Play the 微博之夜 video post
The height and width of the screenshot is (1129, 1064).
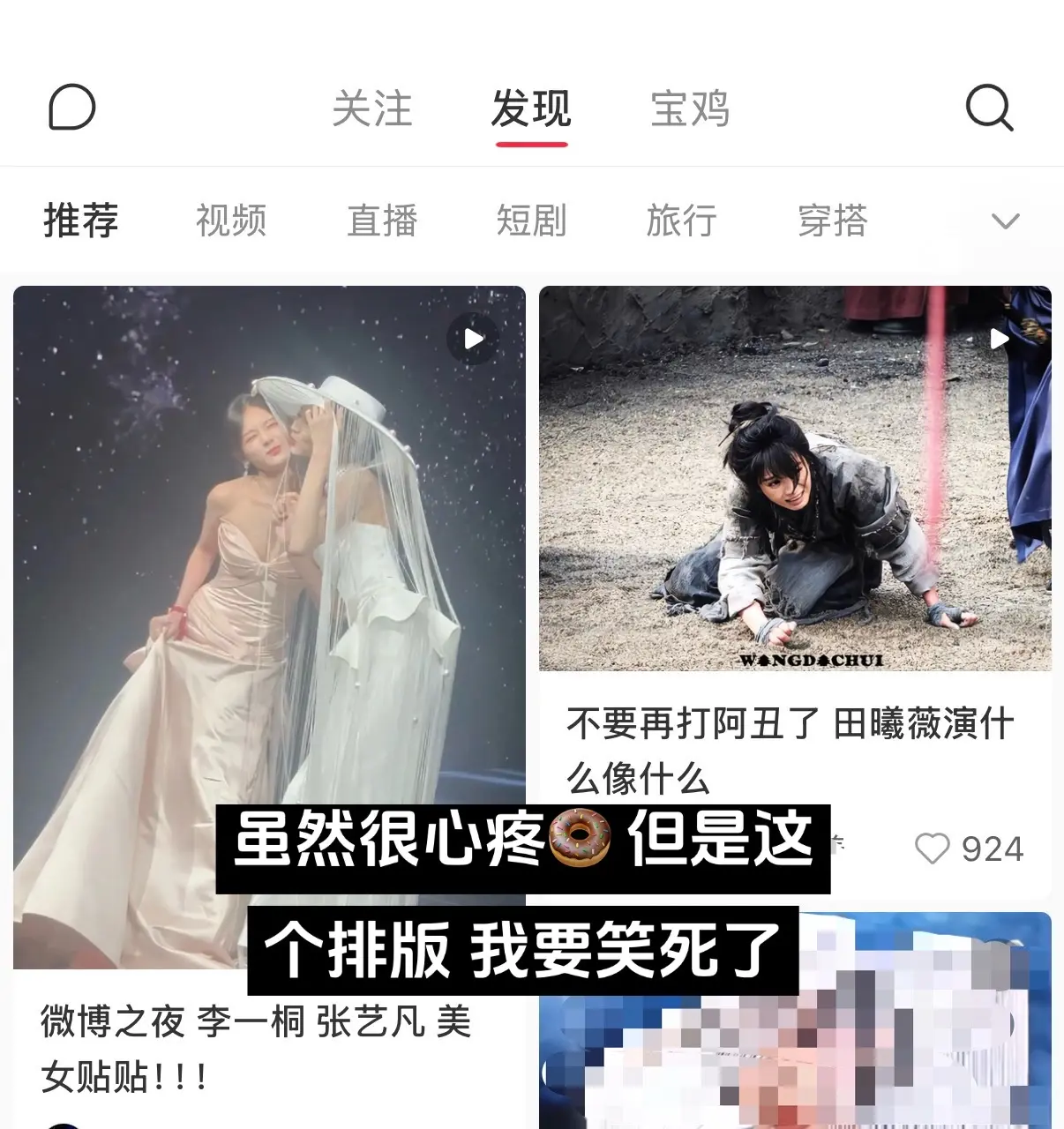click(x=473, y=338)
